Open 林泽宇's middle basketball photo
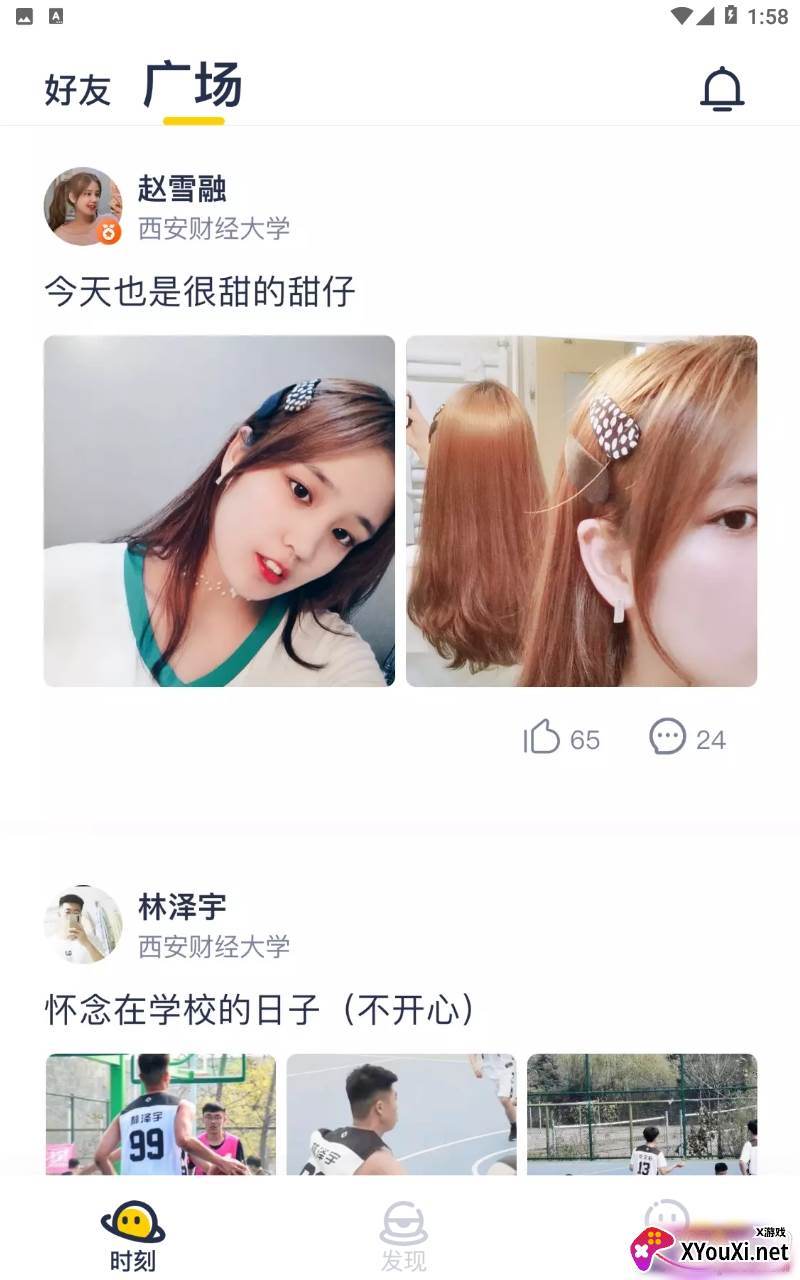800x1280 pixels. (401, 1113)
